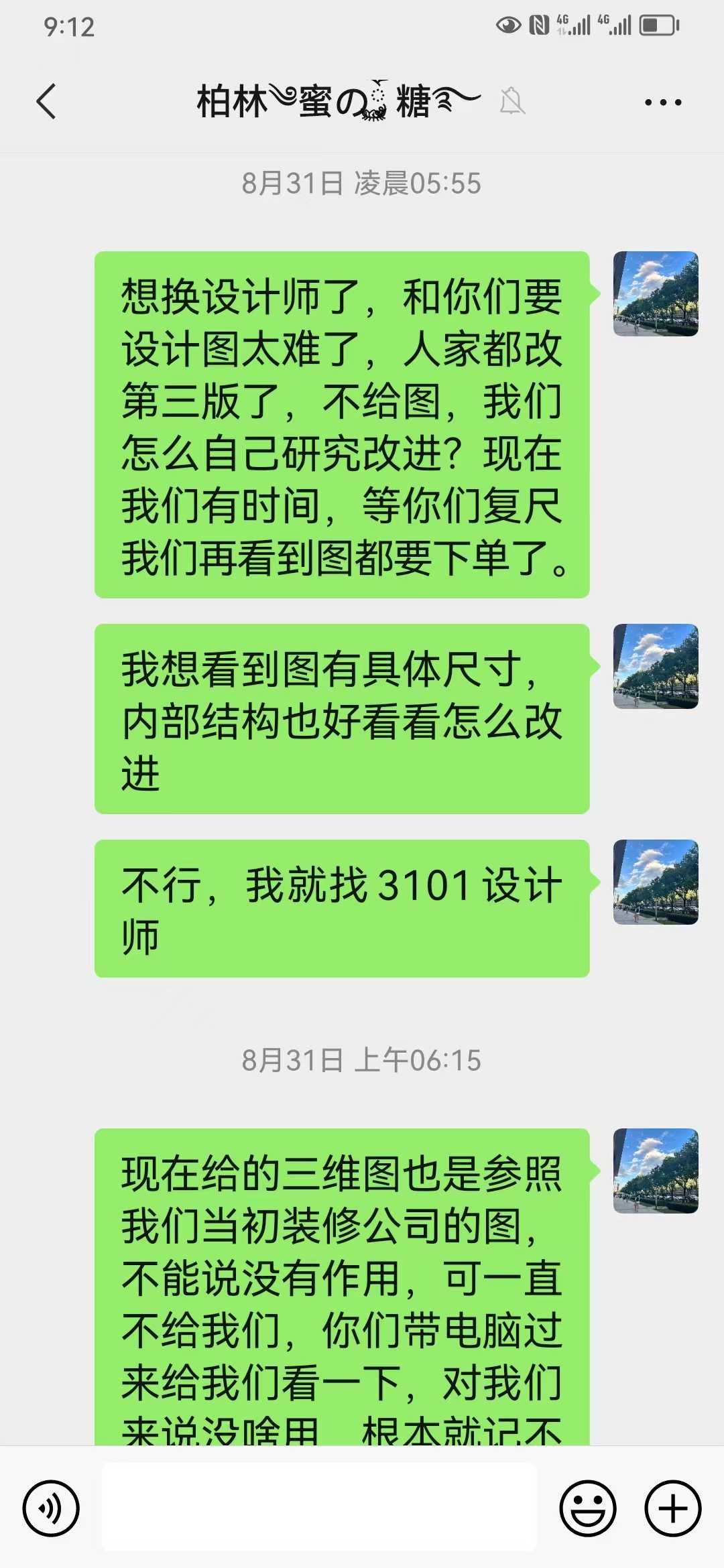Screen dimensions: 724x1568
Task: Open avatar beside the 想换设计师了 message
Action: 656,293
